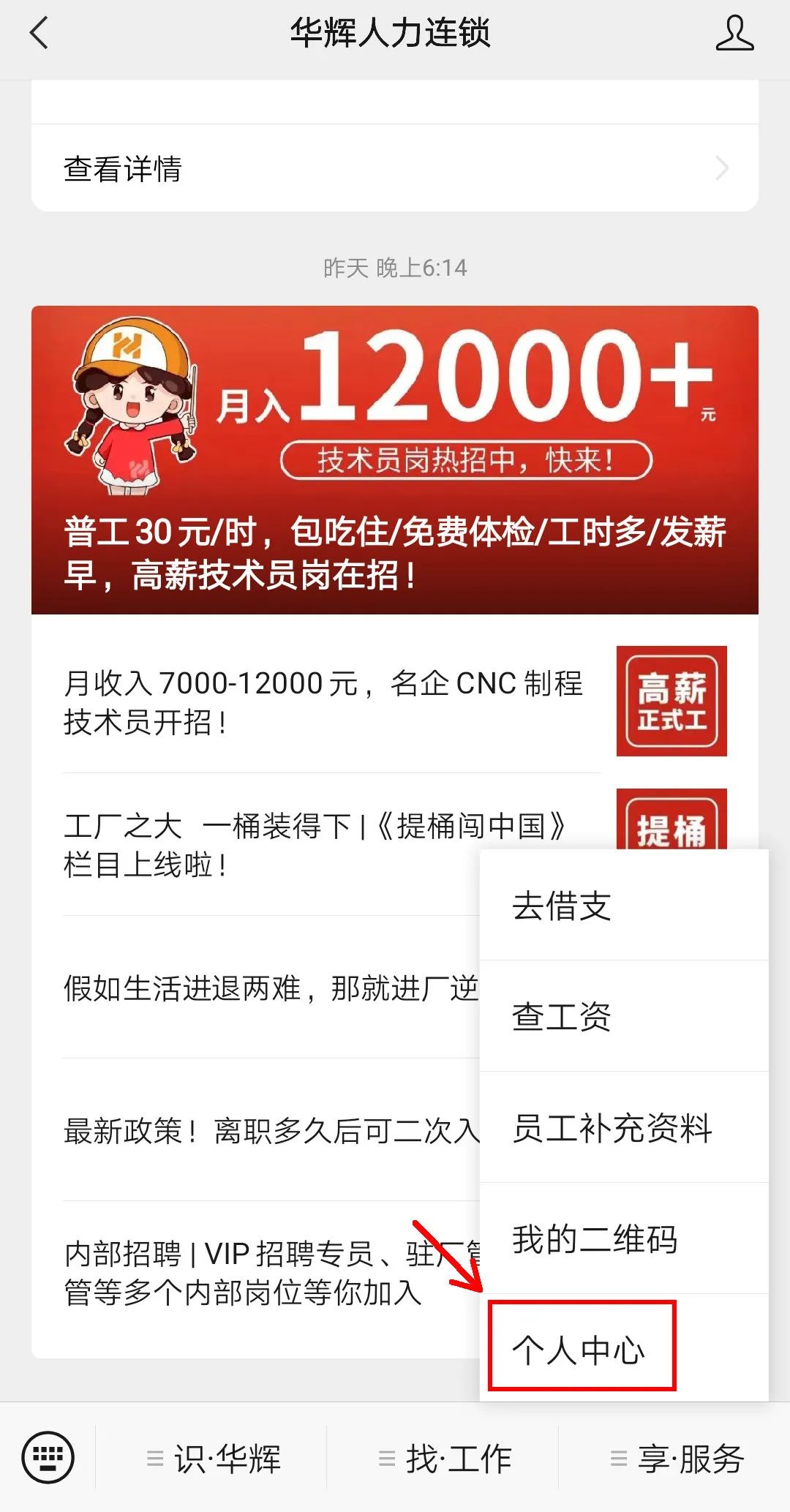Expand the 享·服务 menu
Screen dimensions: 790x1512
(x=677, y=1459)
